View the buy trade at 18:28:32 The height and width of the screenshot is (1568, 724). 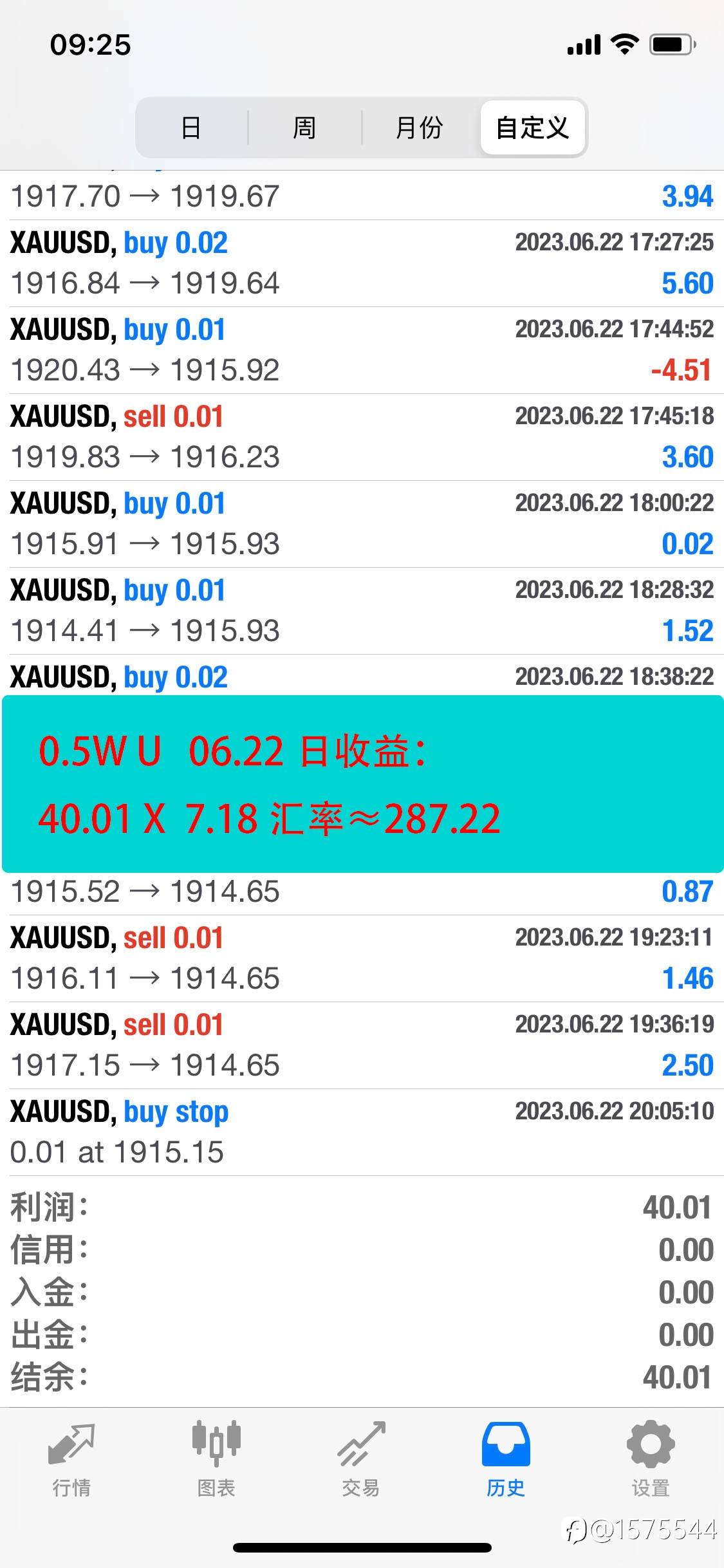pos(362,611)
